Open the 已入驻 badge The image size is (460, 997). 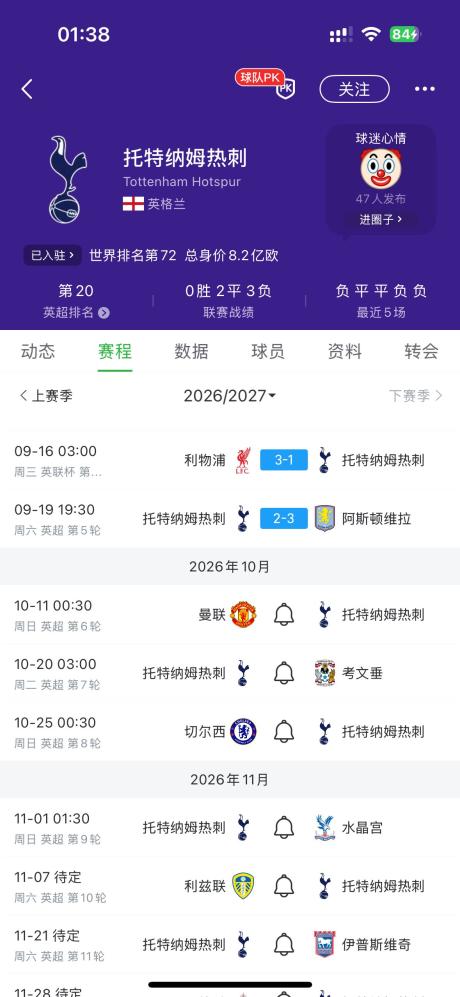(x=53, y=256)
